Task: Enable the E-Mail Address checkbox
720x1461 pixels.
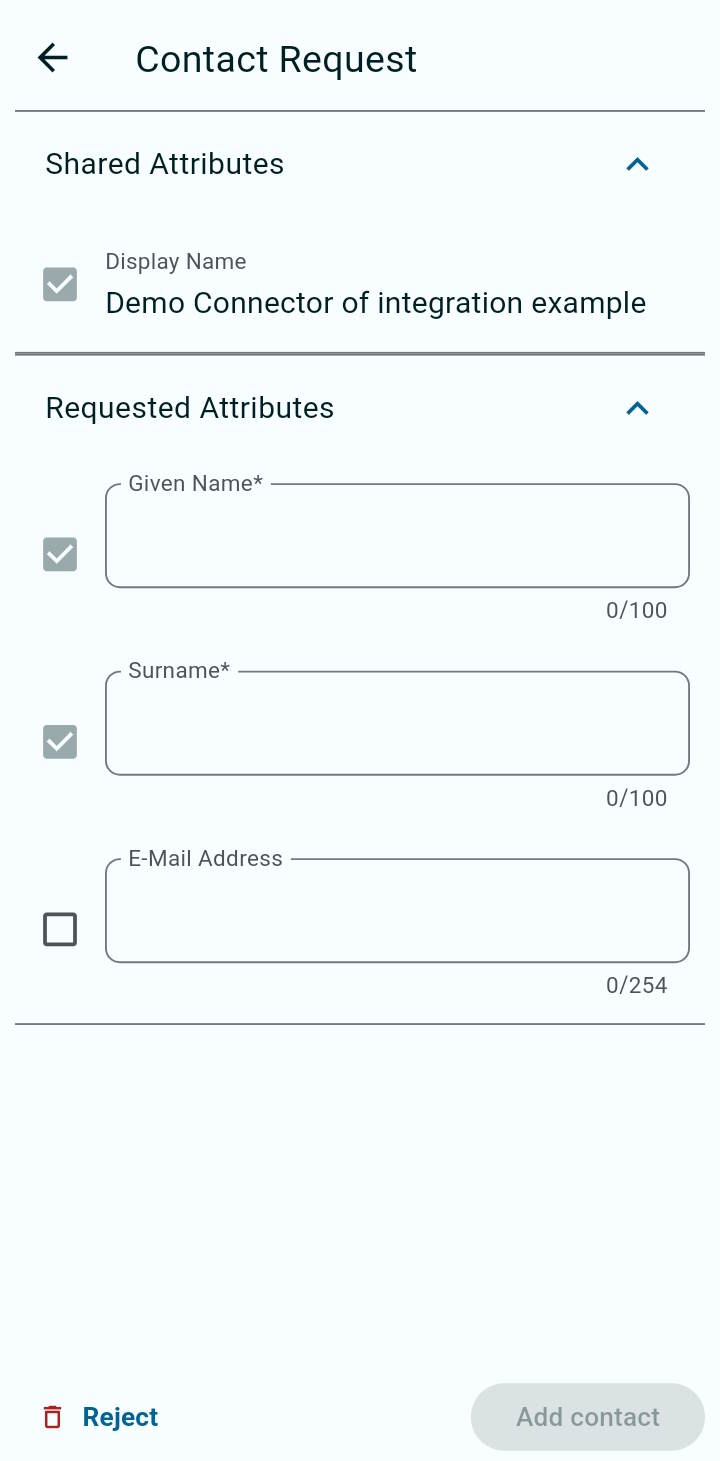Action: pyautogui.click(x=59, y=929)
